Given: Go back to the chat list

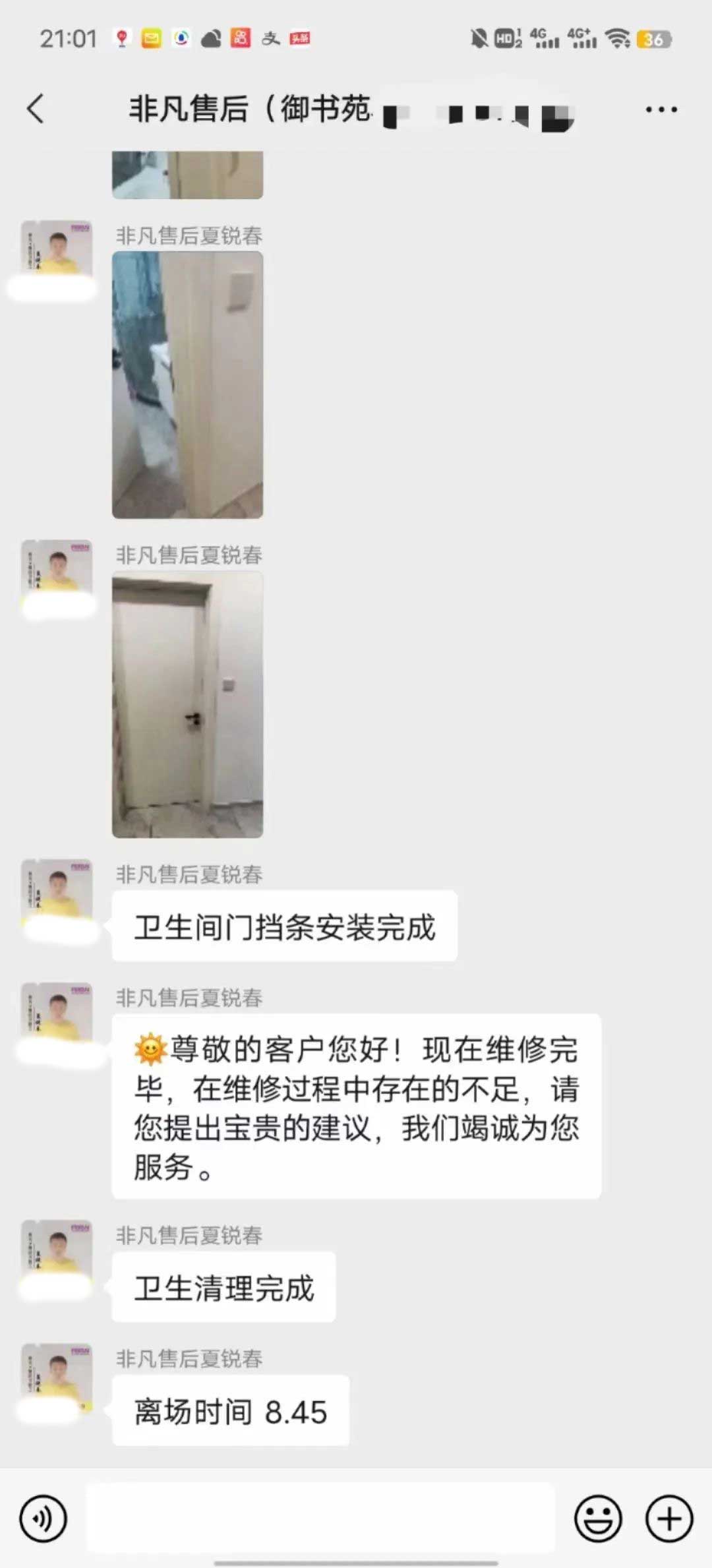Looking at the screenshot, I should pyautogui.click(x=36, y=109).
